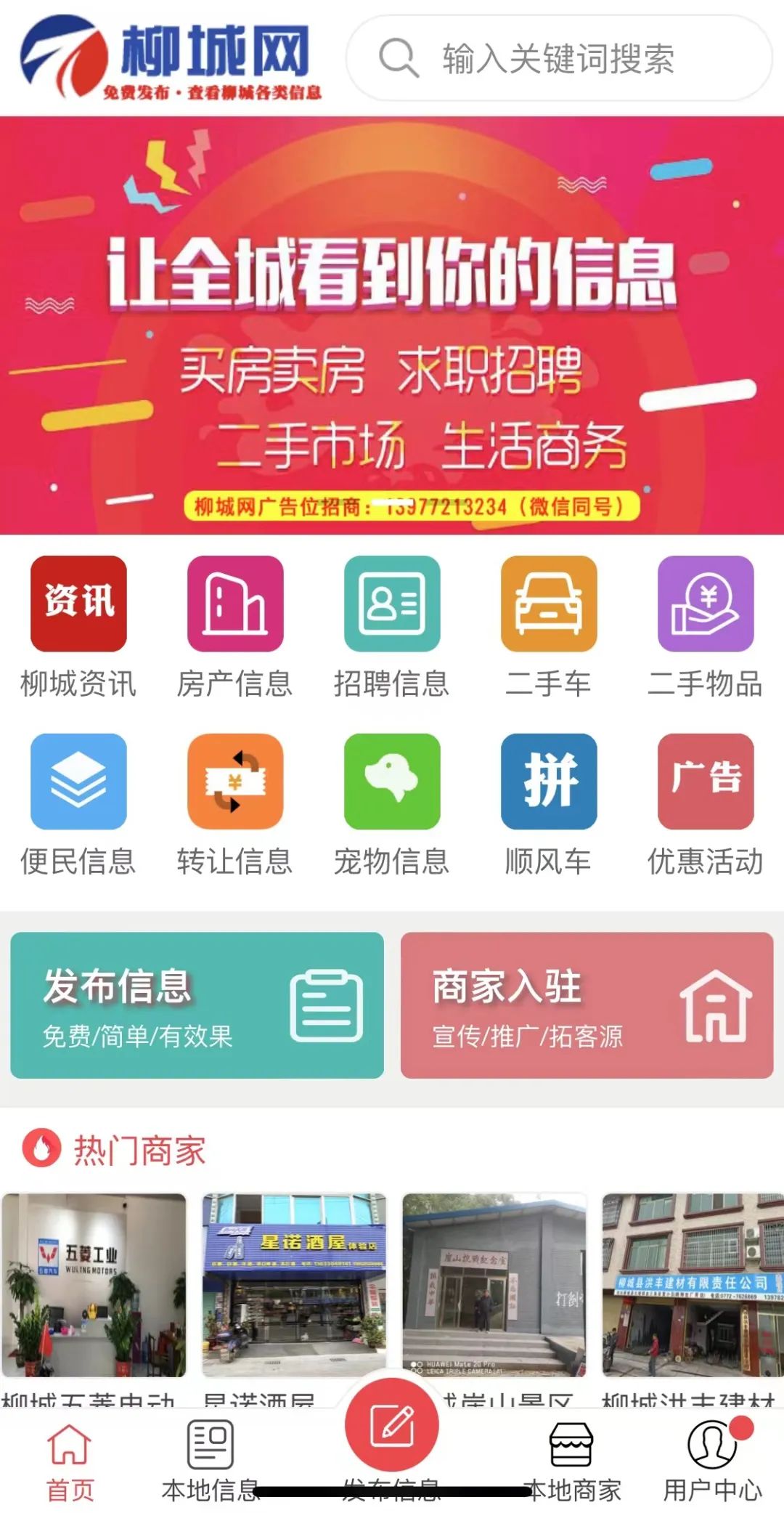Open 招聘信息 job listings

391,626
